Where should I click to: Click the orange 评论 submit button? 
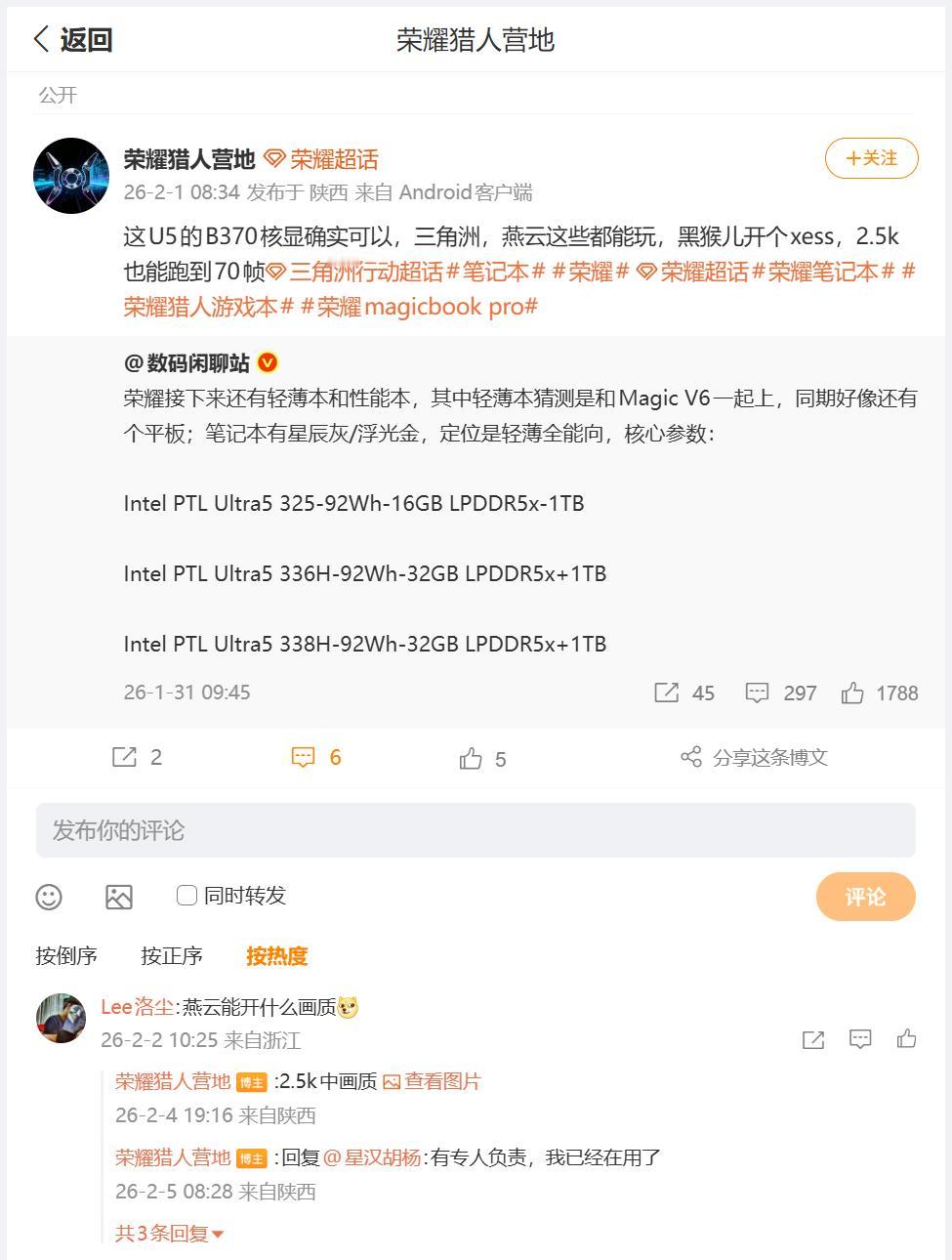click(865, 896)
